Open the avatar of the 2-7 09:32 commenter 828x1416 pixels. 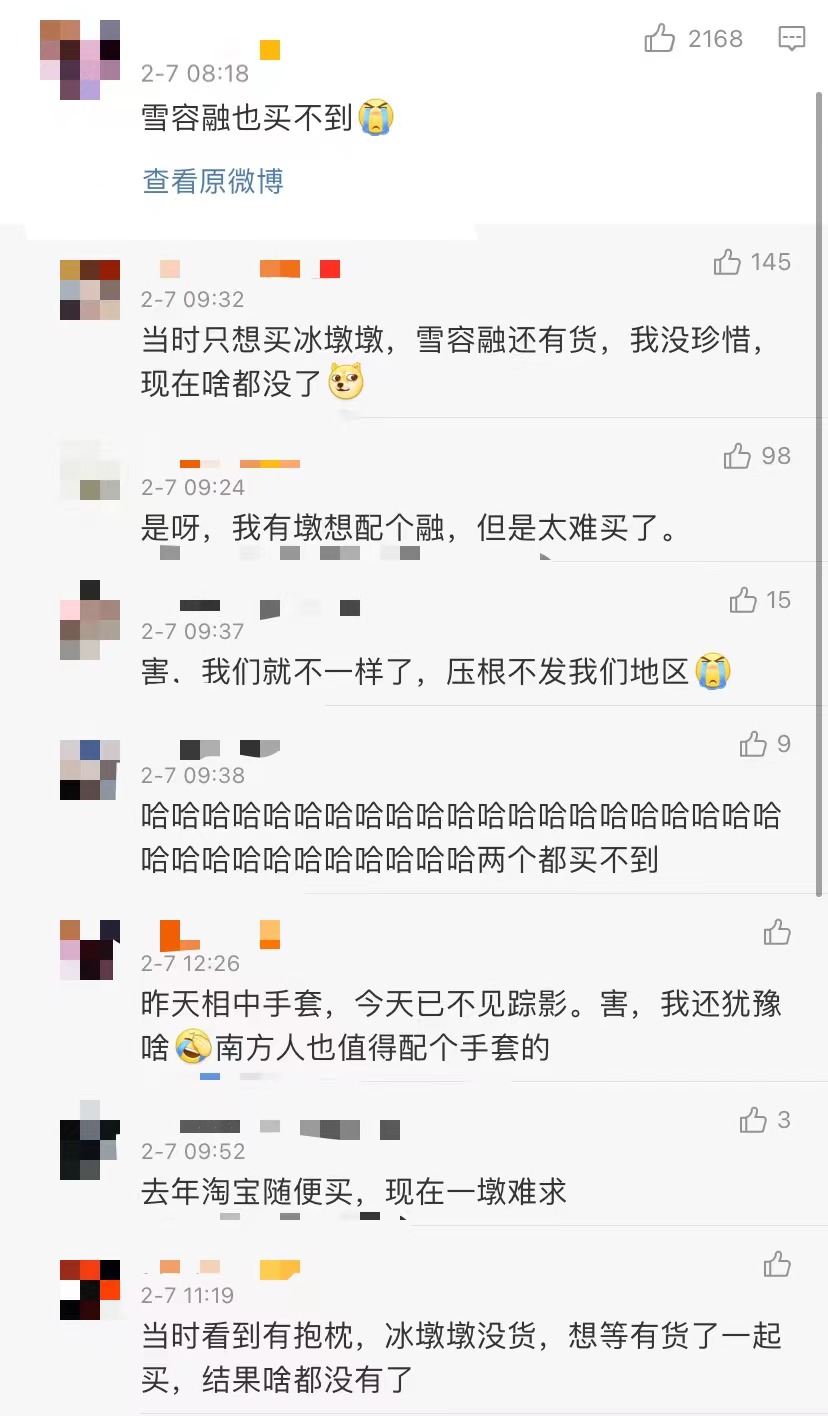coord(90,290)
